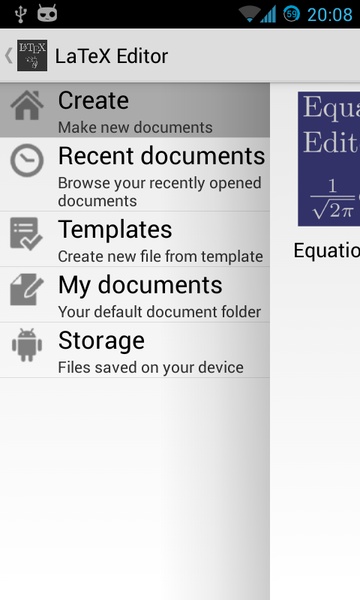360x600 pixels.
Task: Select Create to make new documents
Action: 135,110
